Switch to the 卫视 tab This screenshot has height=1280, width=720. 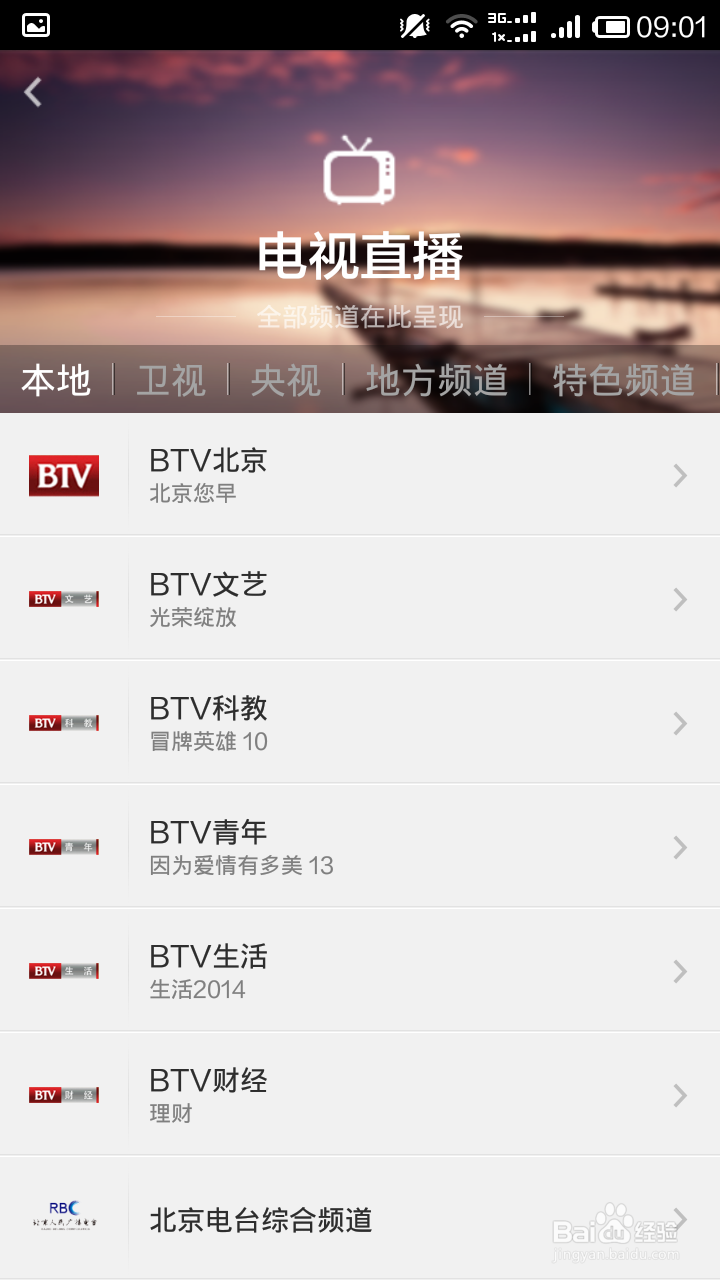(171, 380)
